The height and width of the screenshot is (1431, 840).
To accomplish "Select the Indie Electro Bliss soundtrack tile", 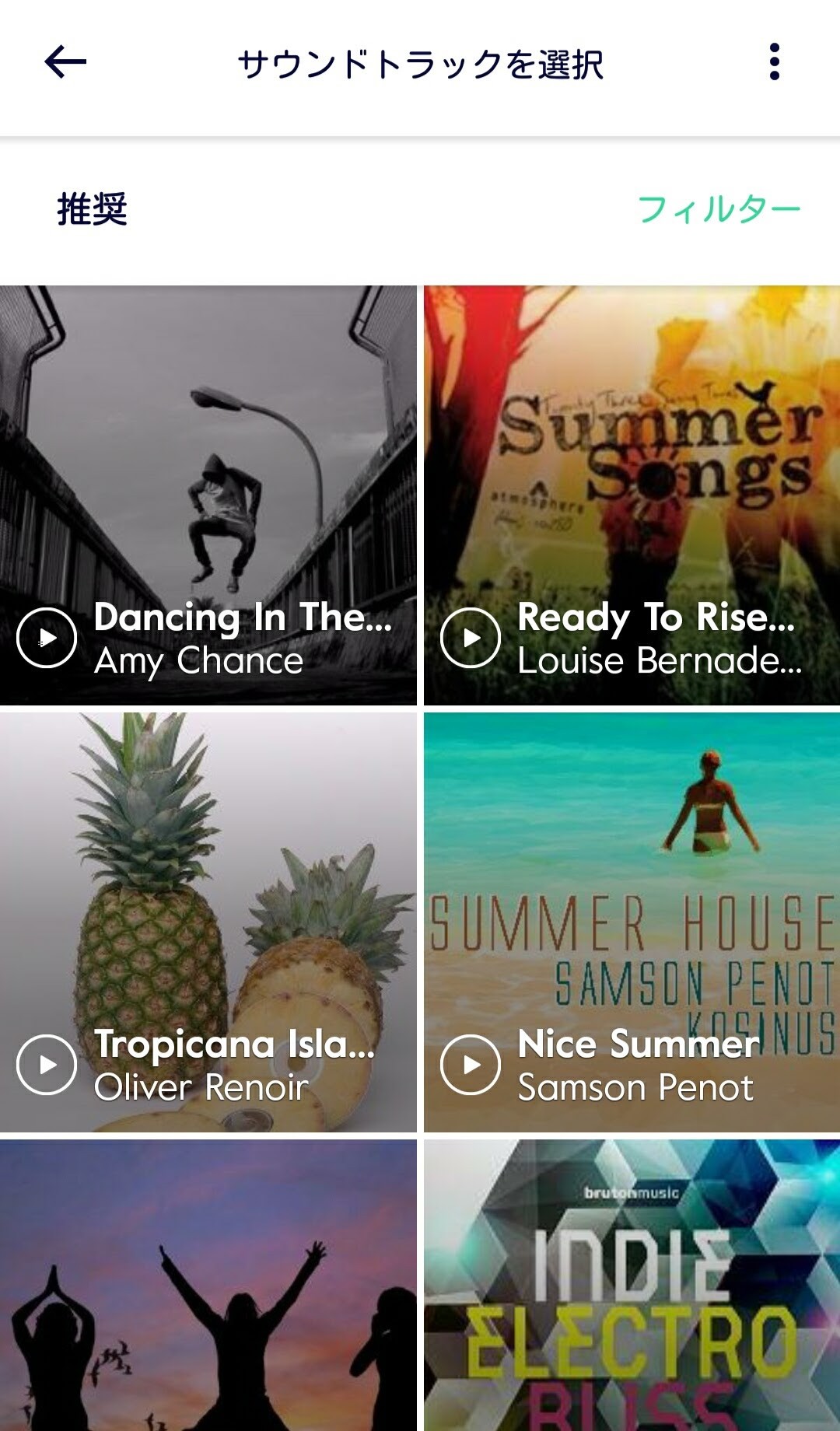I will pos(632,1285).
